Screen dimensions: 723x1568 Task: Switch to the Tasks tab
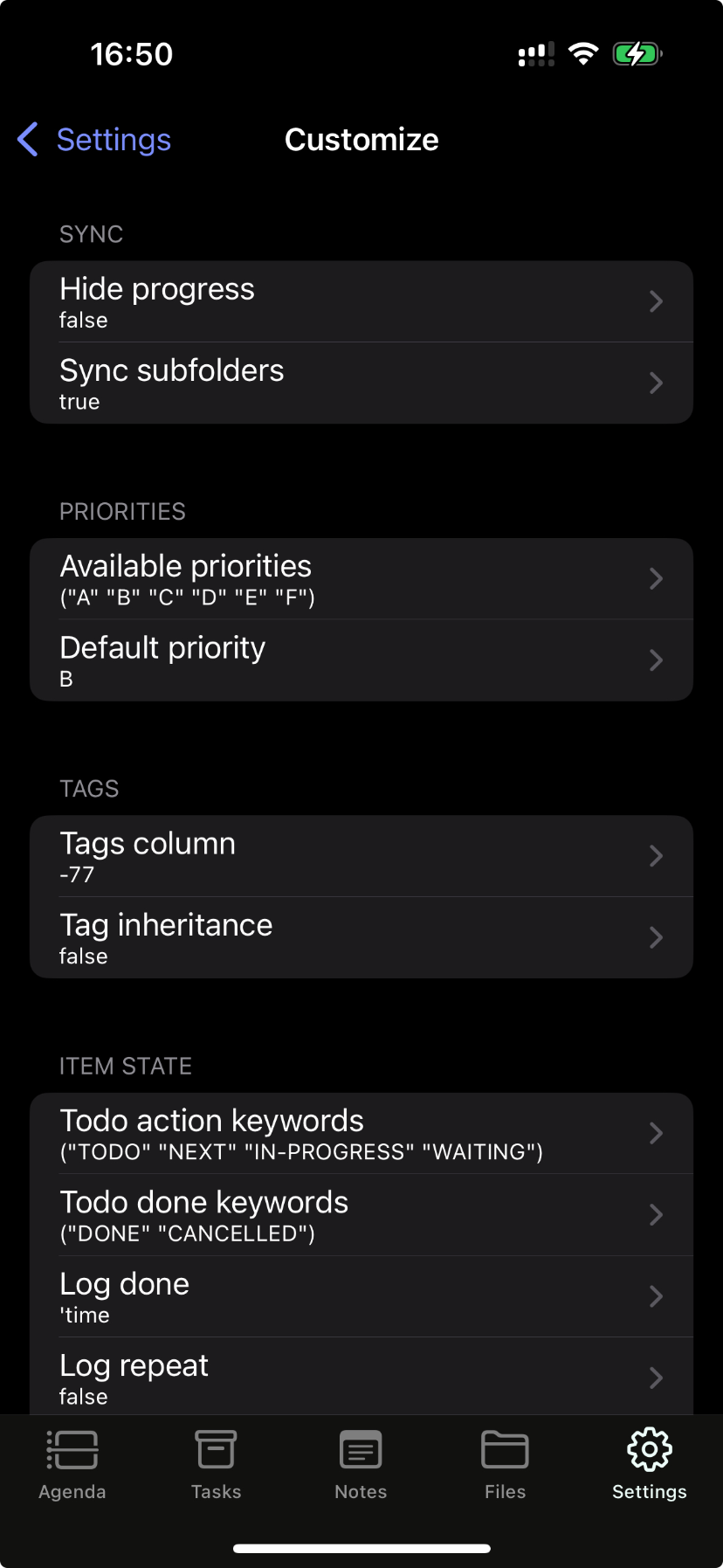[x=217, y=1465]
